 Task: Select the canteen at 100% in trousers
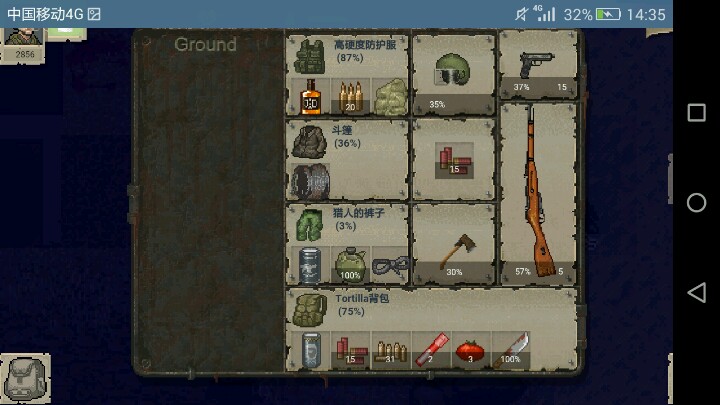click(349, 265)
